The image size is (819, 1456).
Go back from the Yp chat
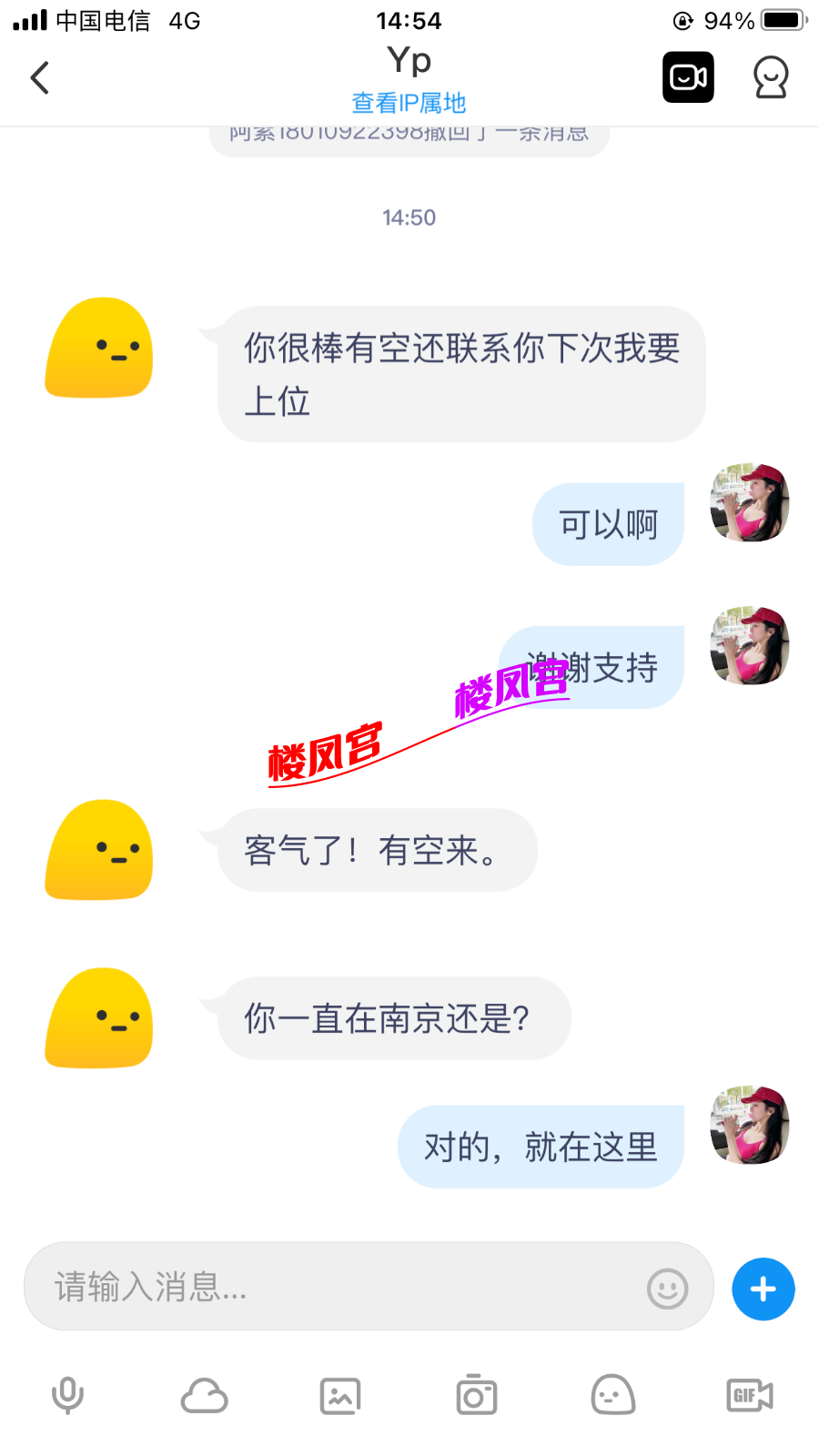point(40,78)
